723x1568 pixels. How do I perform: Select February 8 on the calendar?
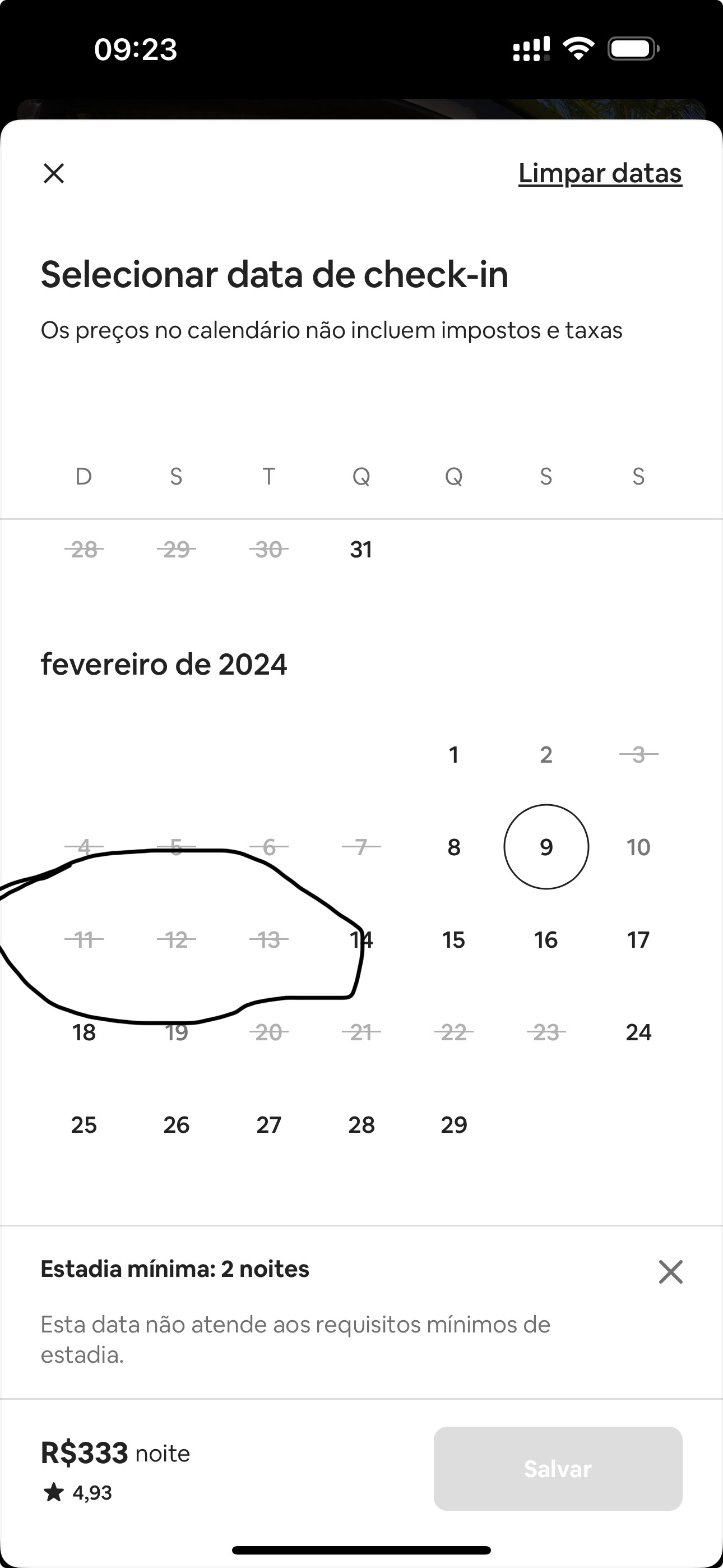tap(453, 847)
